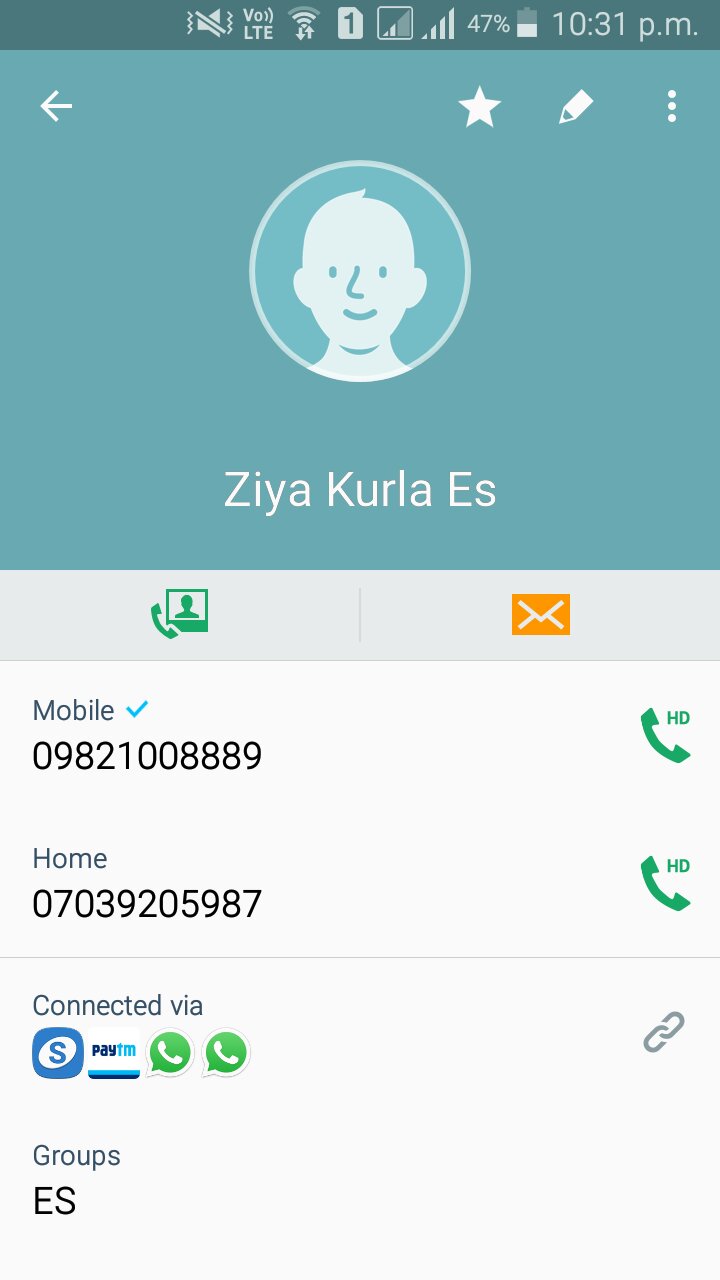Tap the contact's avatar photo
This screenshot has height=1280, width=720.
pyautogui.click(x=360, y=270)
